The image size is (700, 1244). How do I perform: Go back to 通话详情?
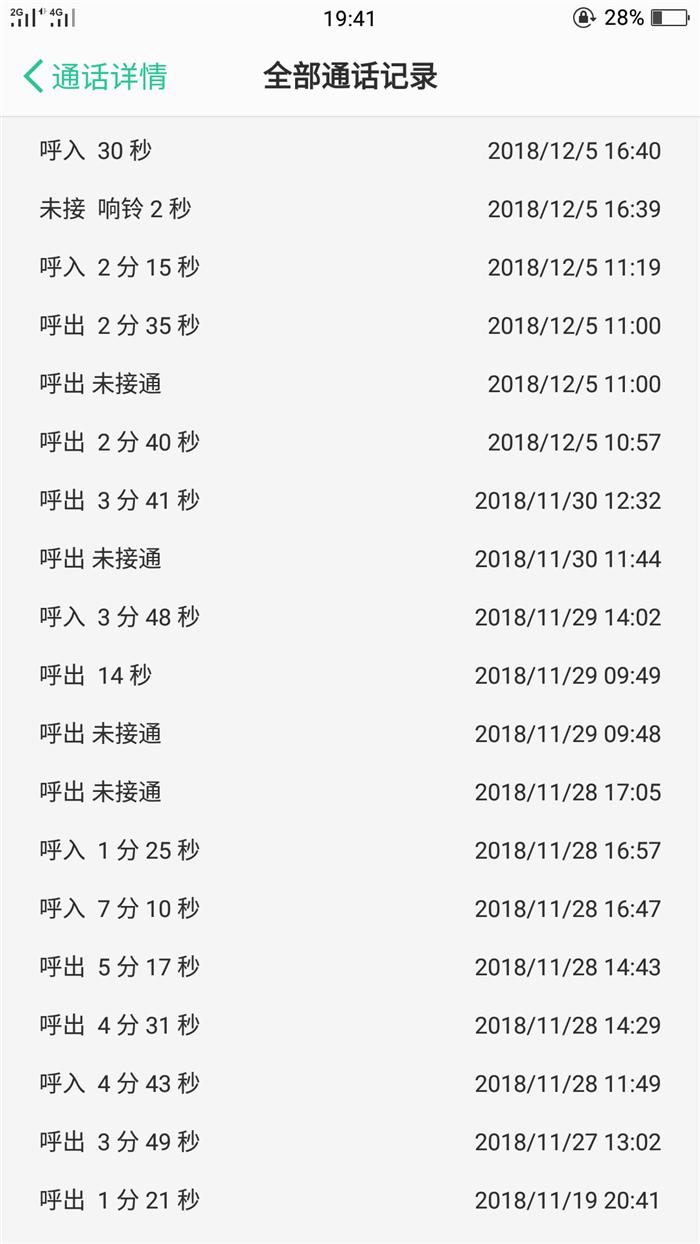(95, 77)
